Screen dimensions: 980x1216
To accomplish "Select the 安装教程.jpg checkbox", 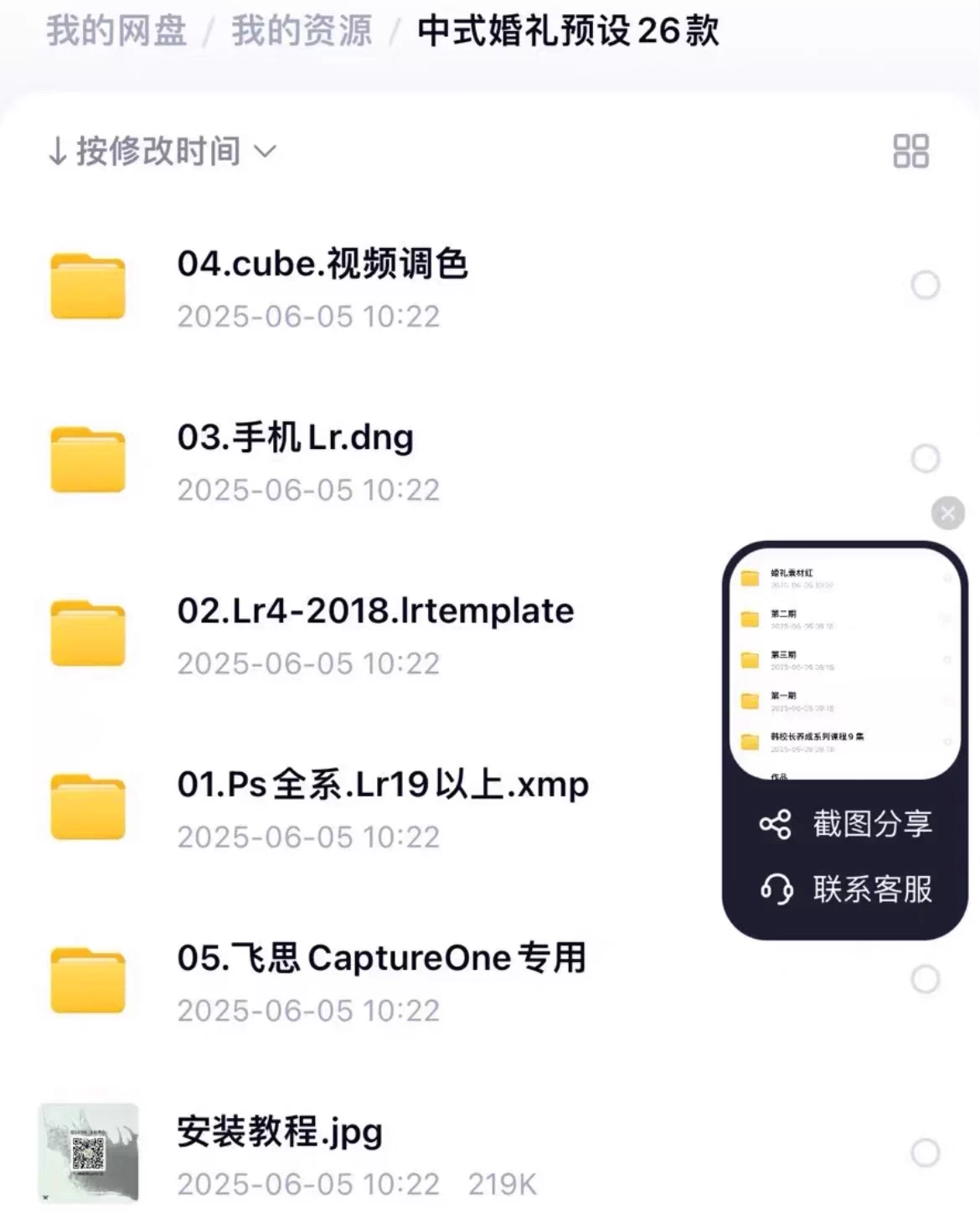I will point(925,1153).
